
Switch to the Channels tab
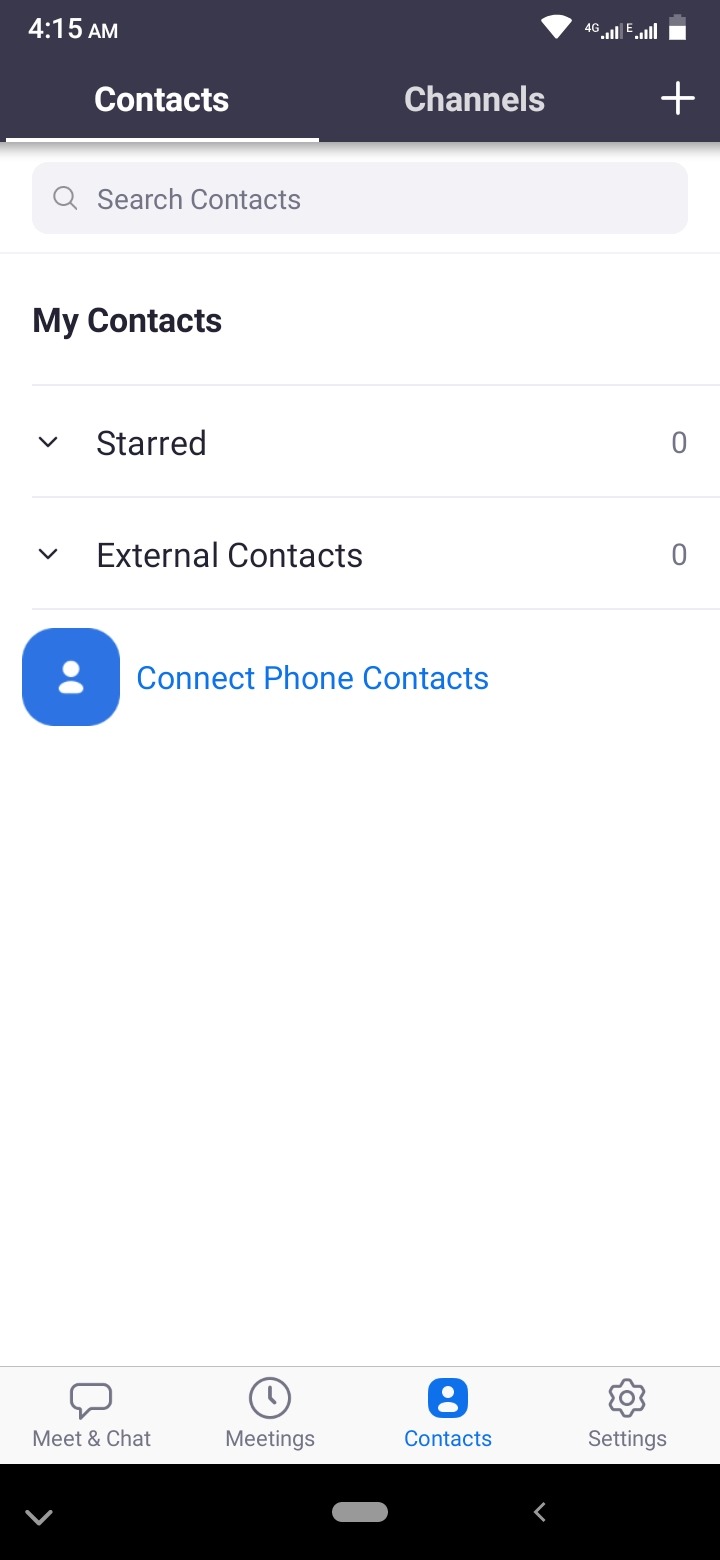[474, 99]
